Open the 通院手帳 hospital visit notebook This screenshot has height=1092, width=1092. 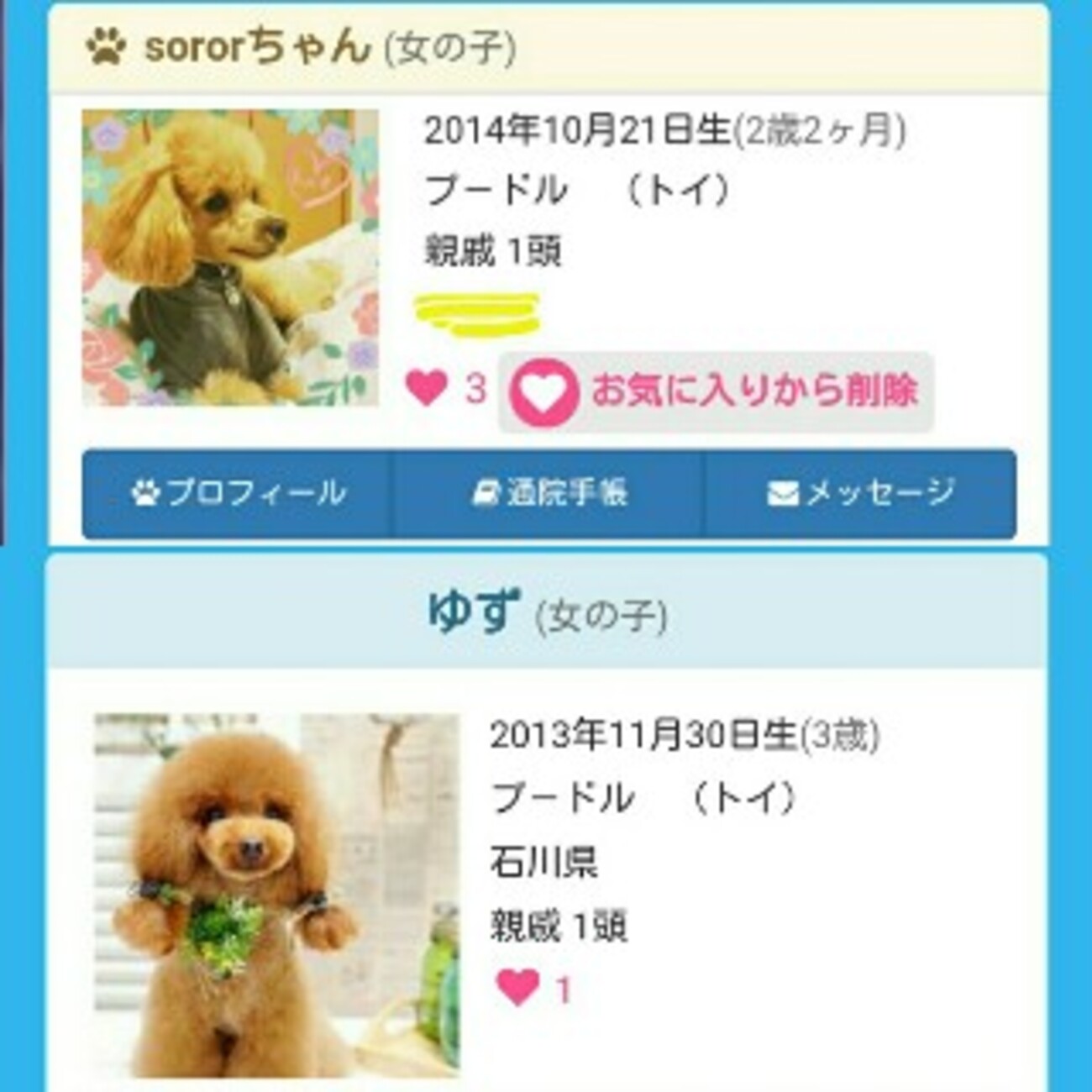pos(549,494)
